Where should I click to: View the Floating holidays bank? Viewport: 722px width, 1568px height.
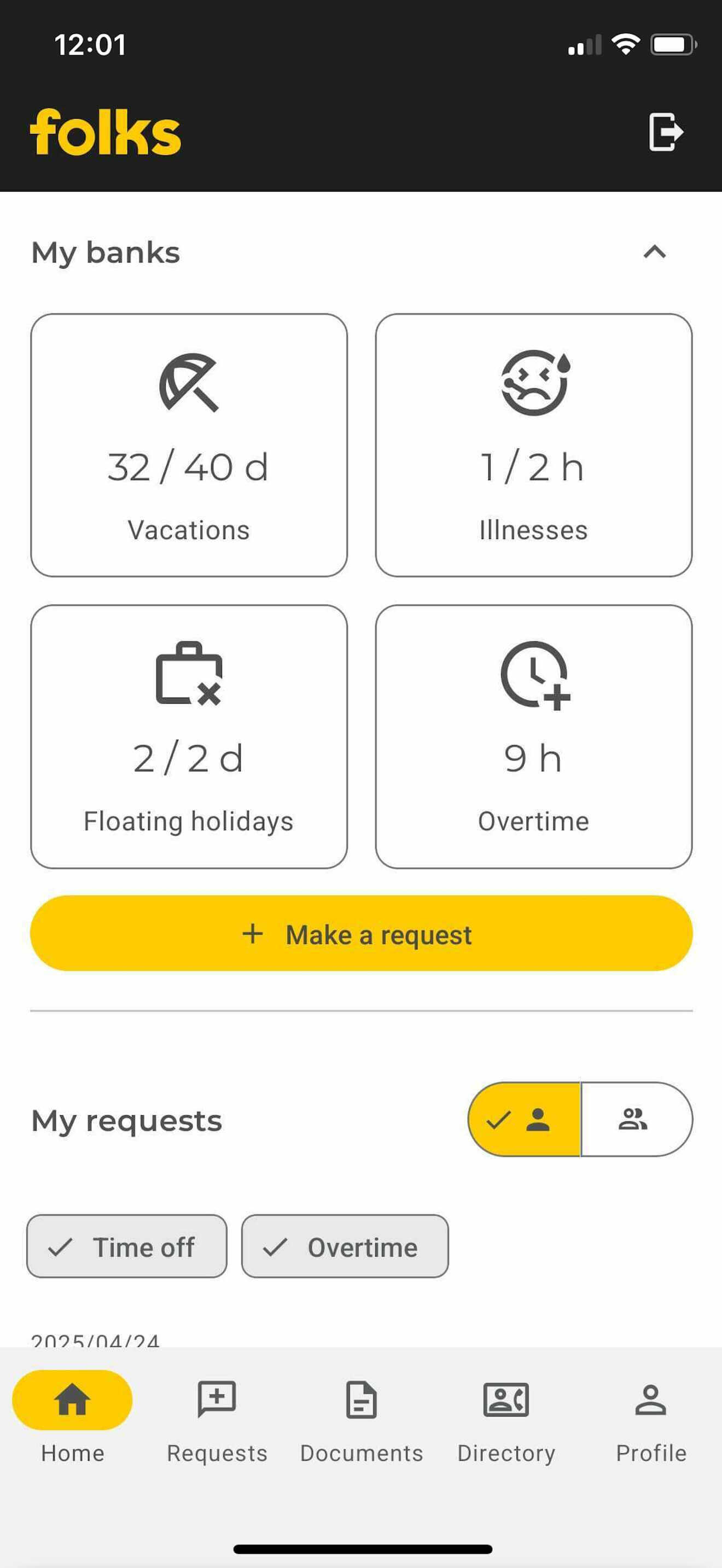(189, 736)
